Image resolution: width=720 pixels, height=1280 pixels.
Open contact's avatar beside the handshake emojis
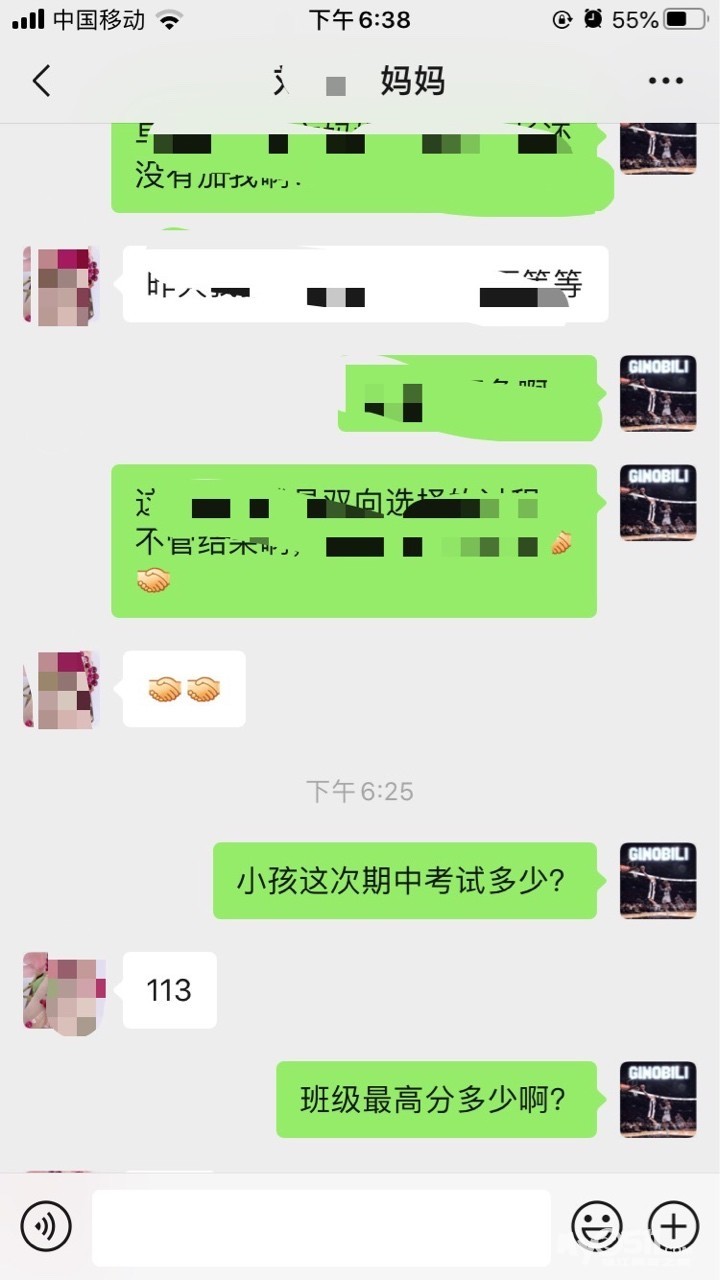coord(62,689)
